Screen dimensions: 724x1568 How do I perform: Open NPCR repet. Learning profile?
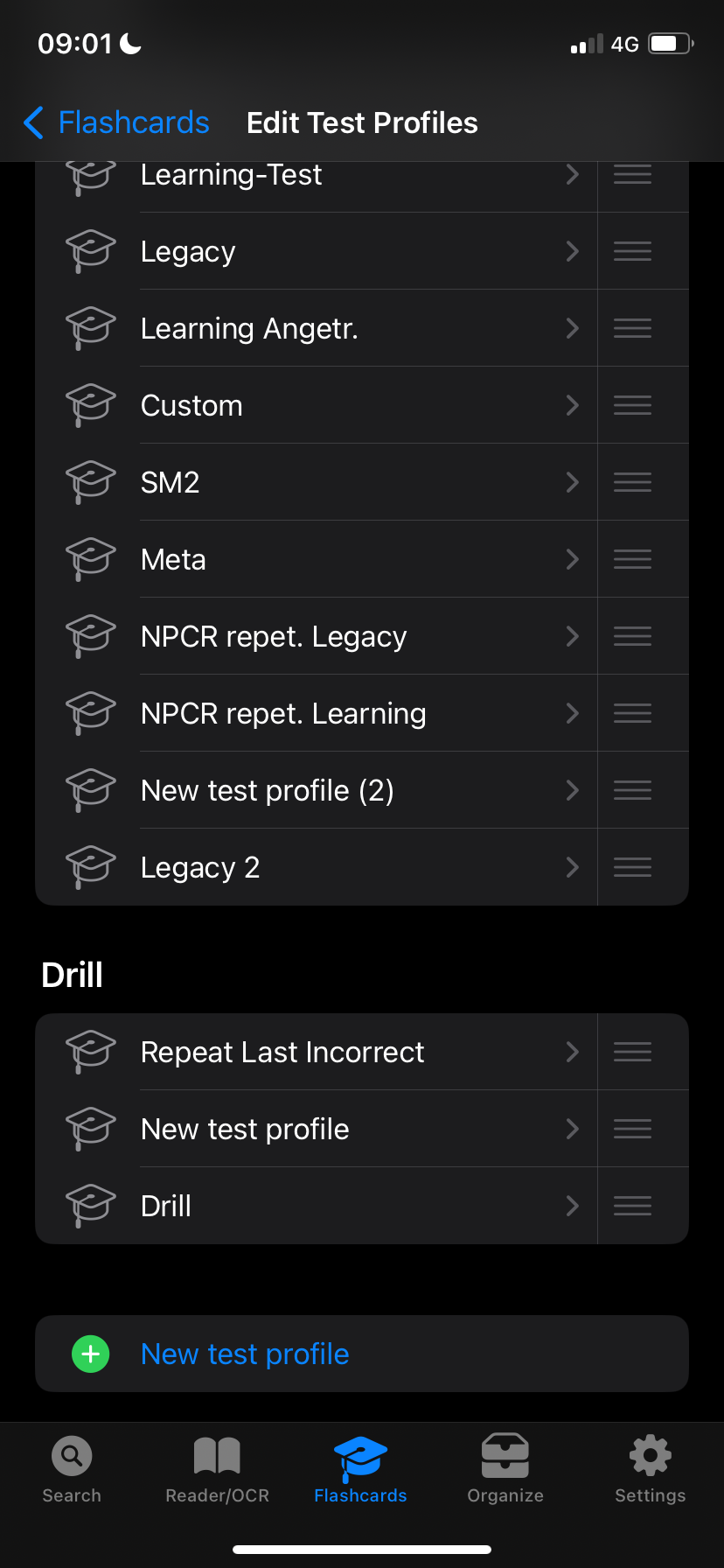317,714
